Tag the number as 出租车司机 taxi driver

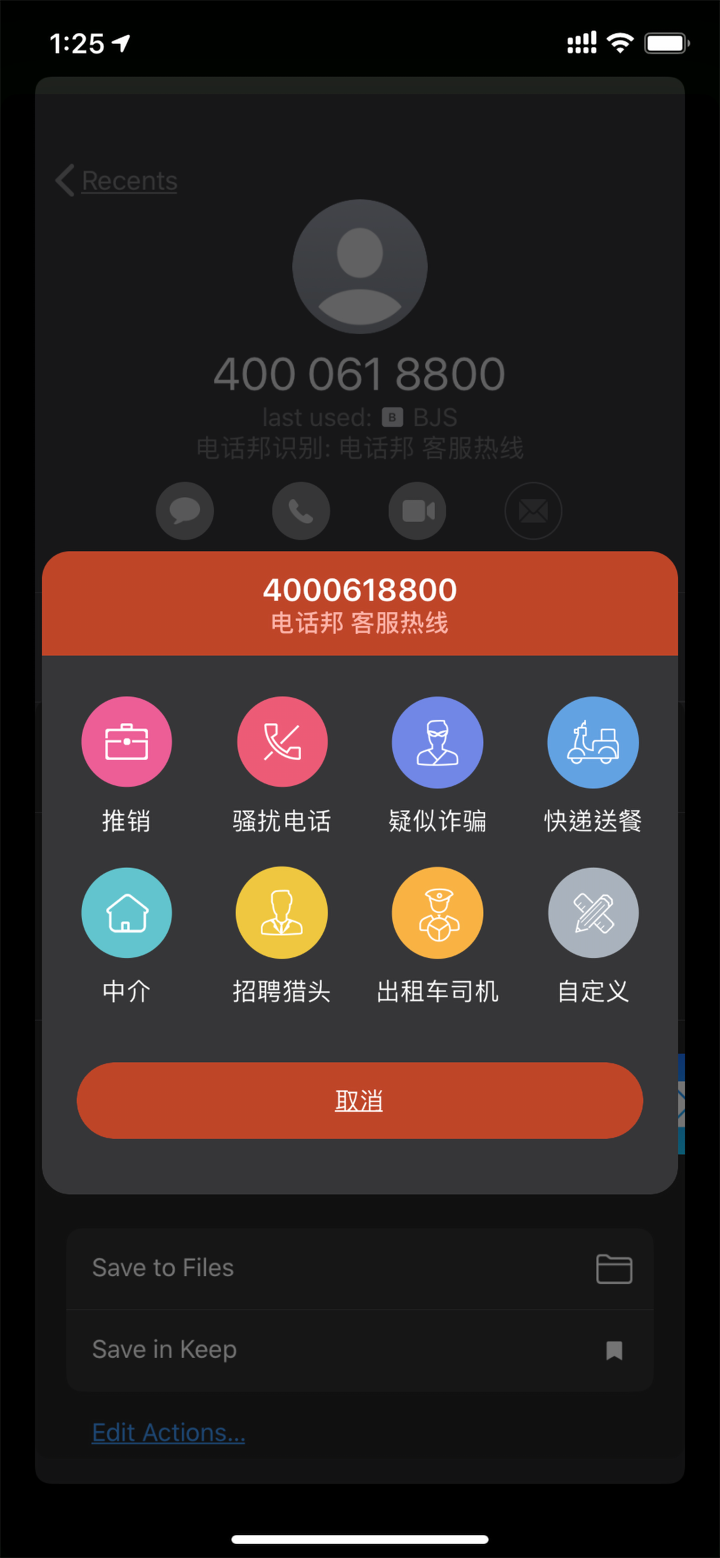click(437, 912)
